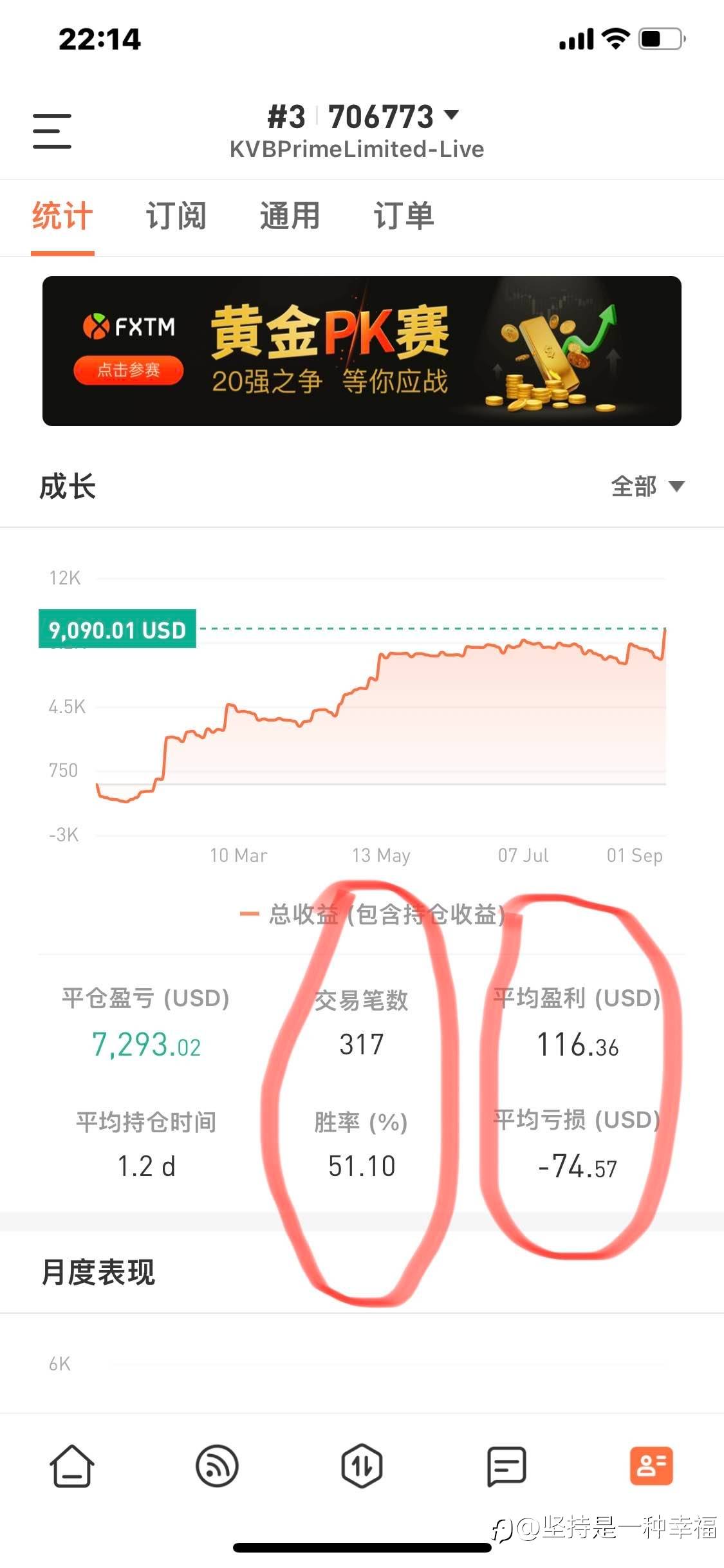Switch to the 订阅 tab

(x=176, y=216)
